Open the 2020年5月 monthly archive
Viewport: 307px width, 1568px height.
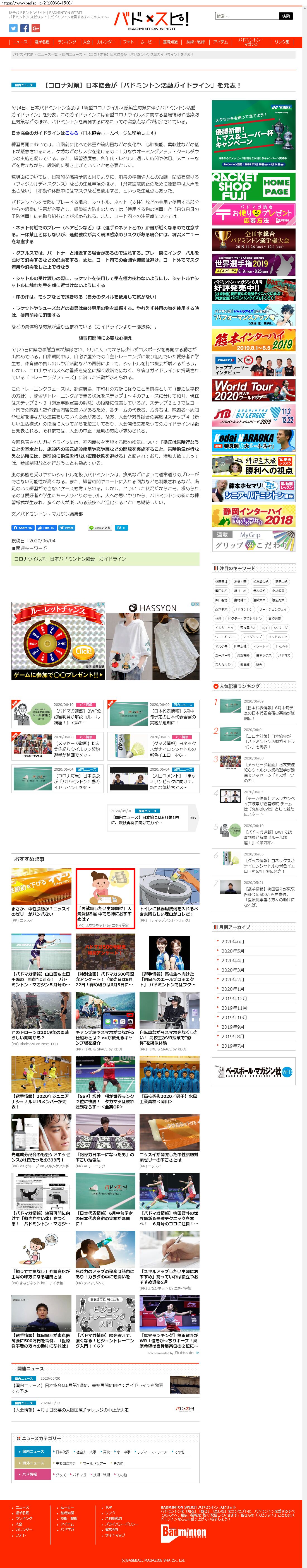point(233,951)
